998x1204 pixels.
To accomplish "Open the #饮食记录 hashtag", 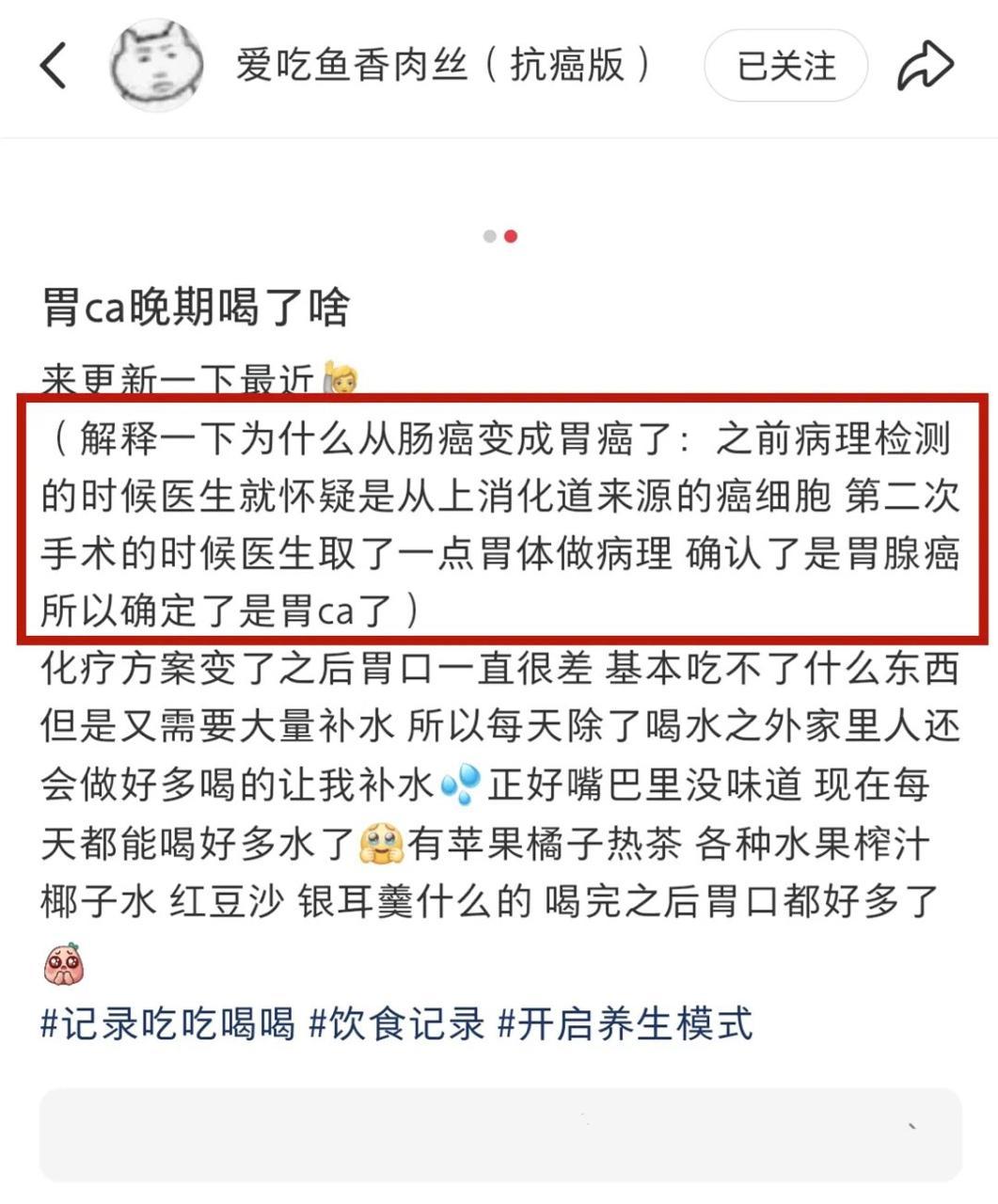I will (x=396, y=1023).
